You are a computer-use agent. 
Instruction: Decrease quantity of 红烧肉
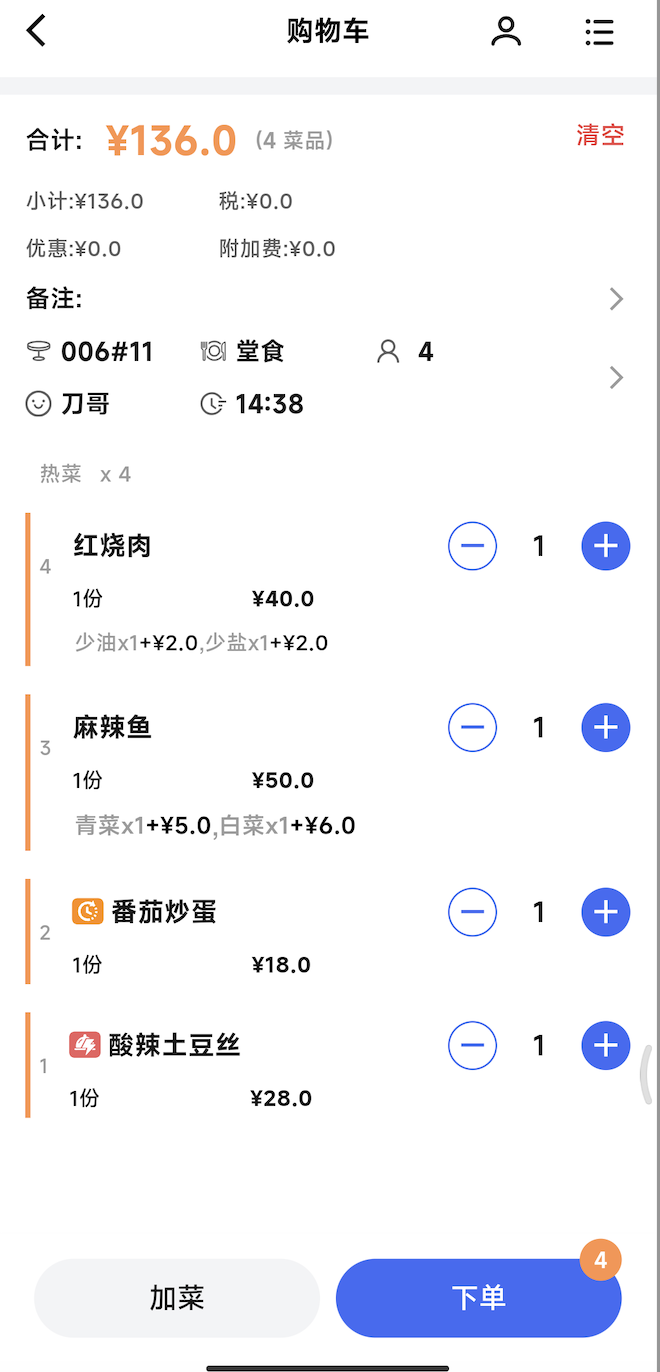click(x=473, y=546)
